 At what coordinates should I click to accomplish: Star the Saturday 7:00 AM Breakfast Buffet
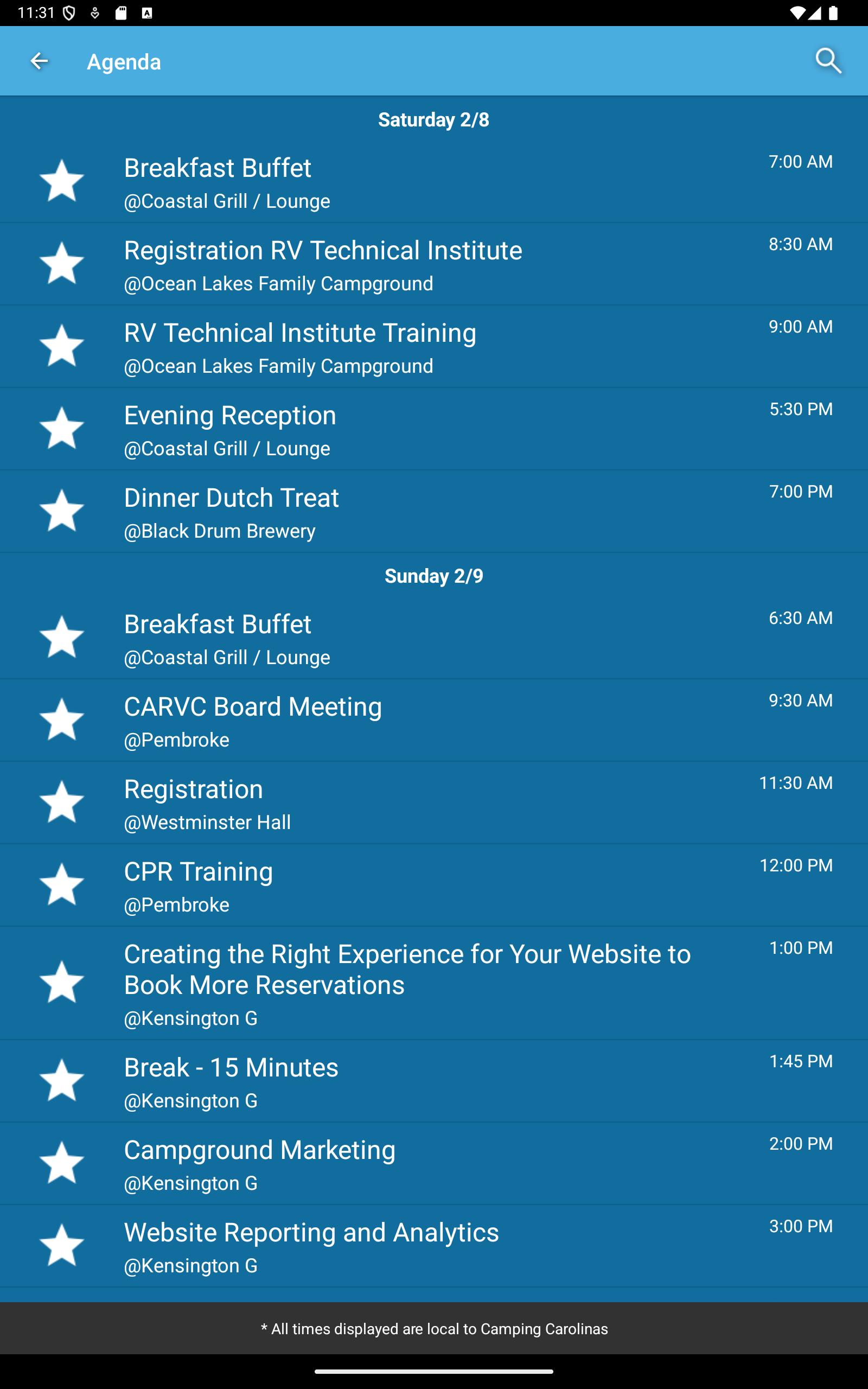tap(61, 181)
